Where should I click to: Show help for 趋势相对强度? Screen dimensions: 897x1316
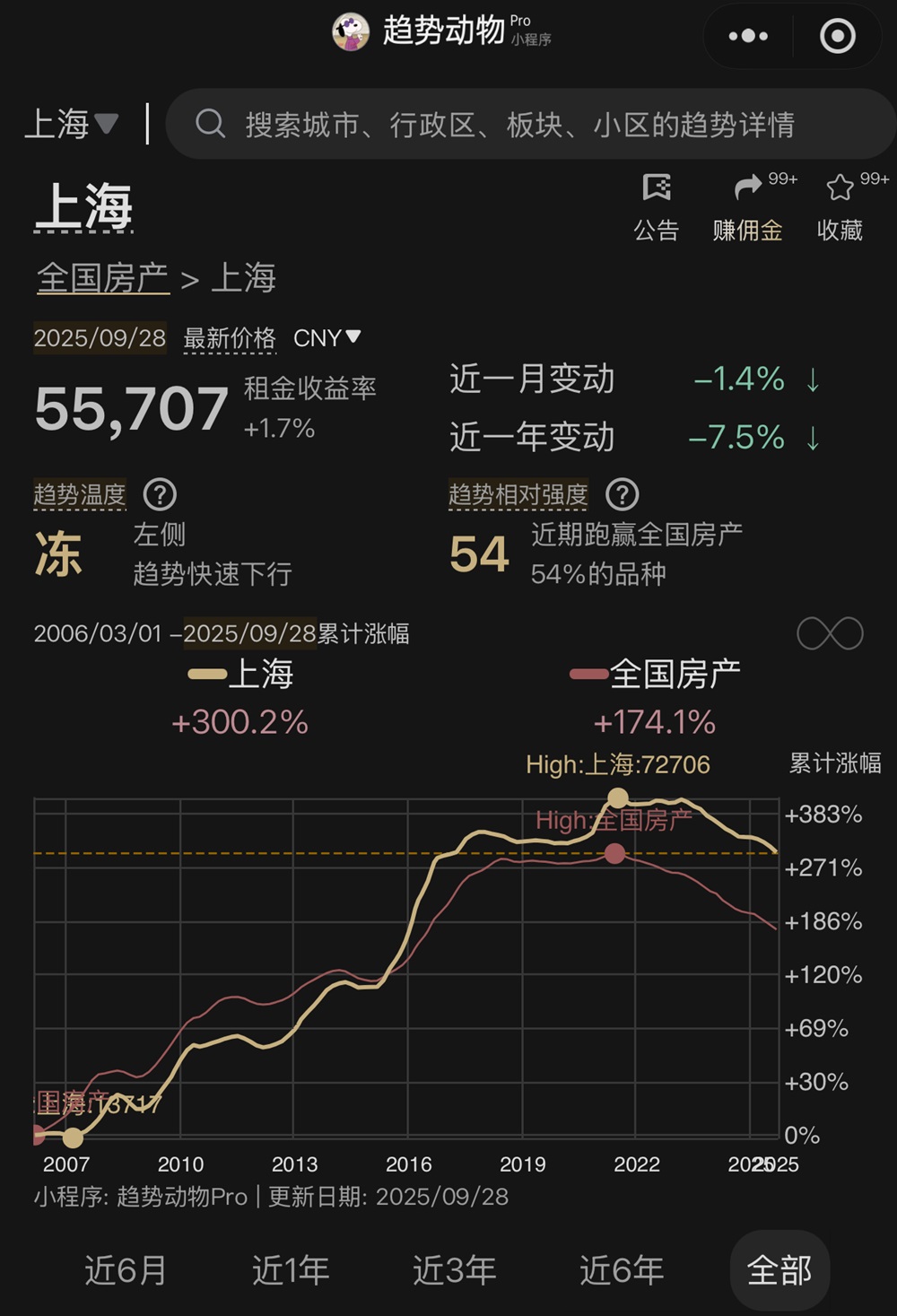tap(623, 494)
